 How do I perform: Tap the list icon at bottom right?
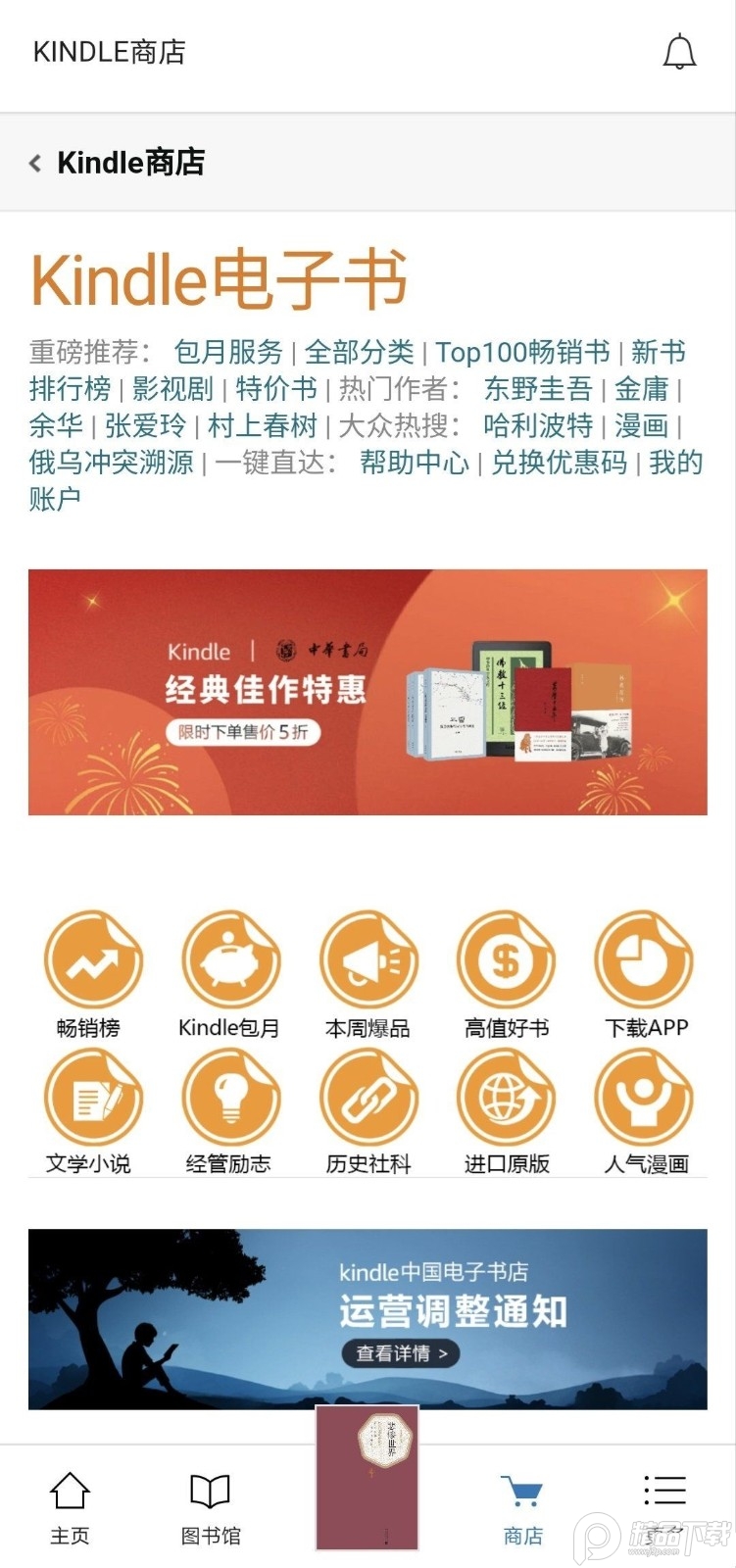point(664,1493)
